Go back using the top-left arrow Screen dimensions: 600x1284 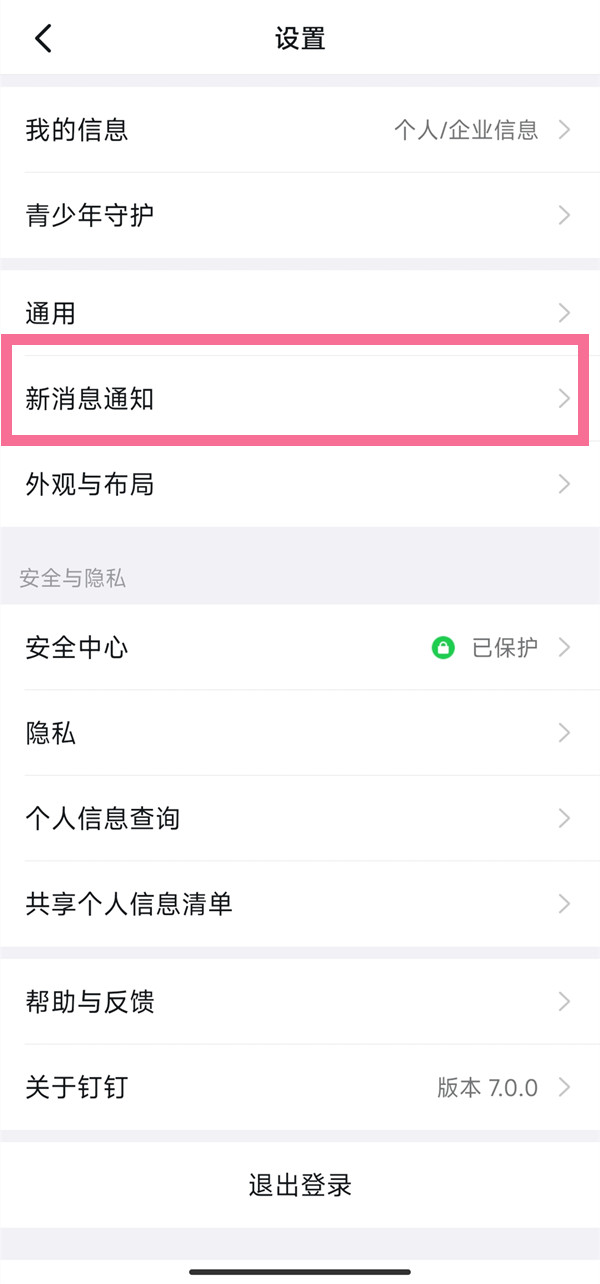coord(43,39)
